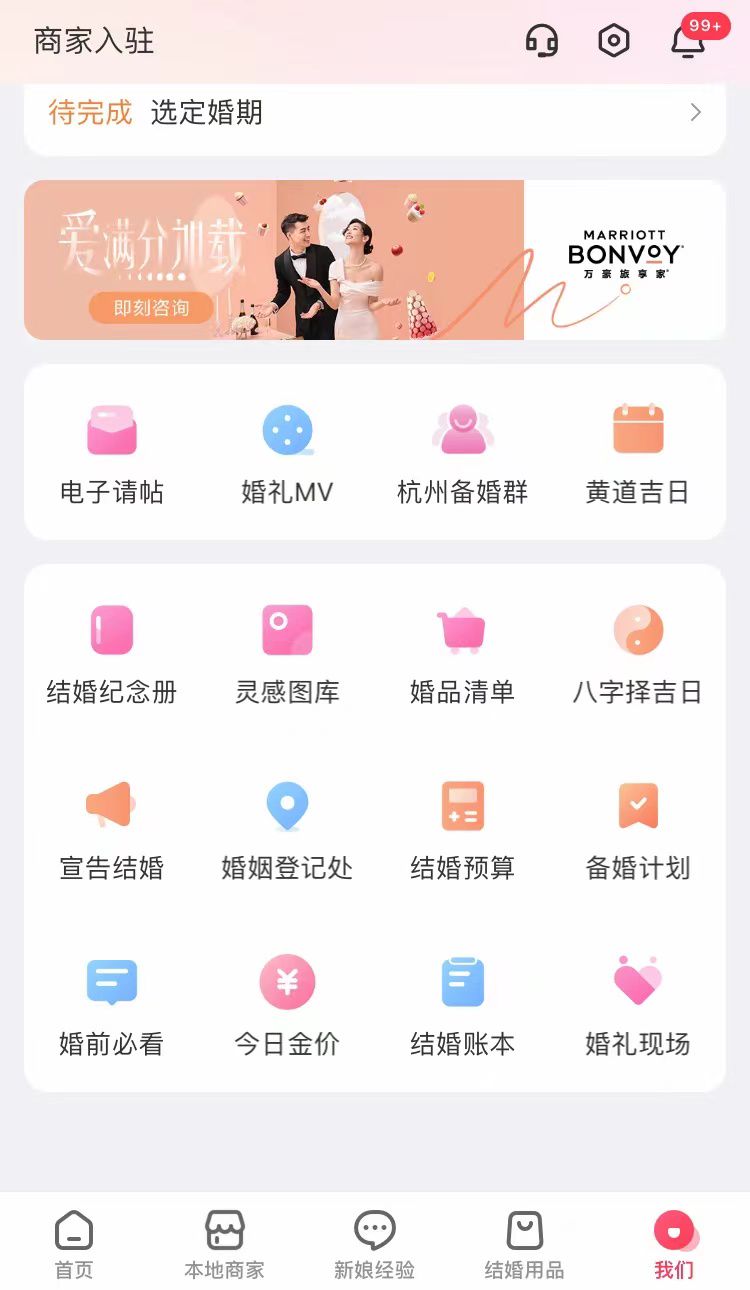Switch to the 首页 tab
750x1290 pixels.
[74, 1244]
